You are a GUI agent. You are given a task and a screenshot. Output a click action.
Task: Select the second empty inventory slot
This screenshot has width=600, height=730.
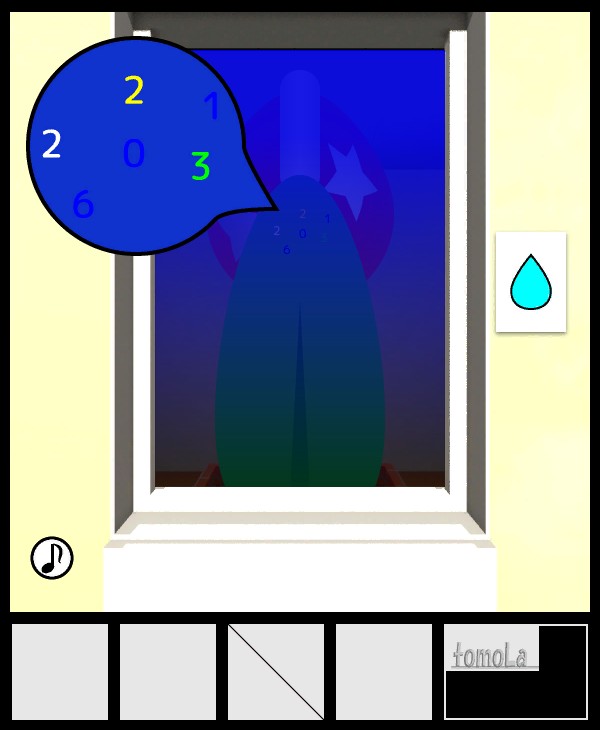(168, 672)
